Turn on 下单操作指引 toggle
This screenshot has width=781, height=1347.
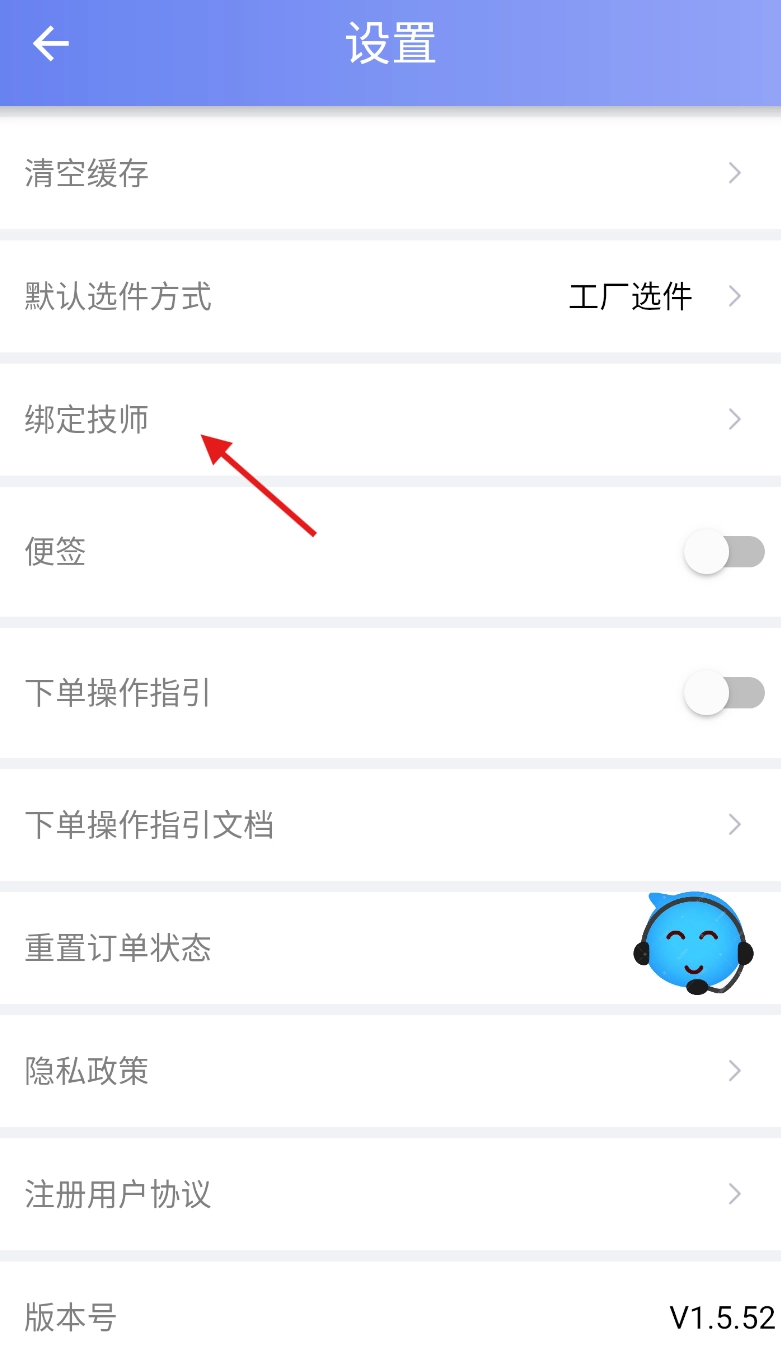tap(724, 693)
